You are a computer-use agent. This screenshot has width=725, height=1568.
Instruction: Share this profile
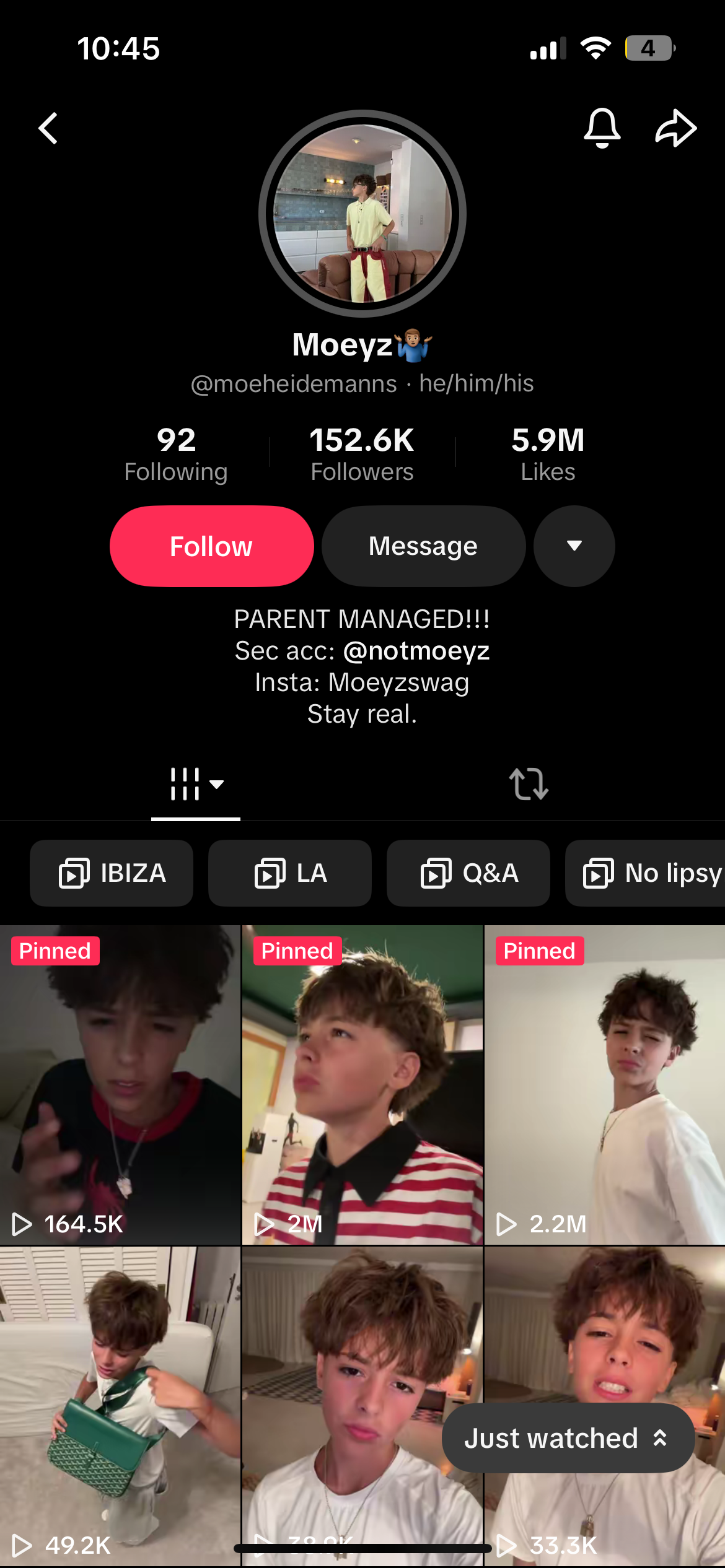point(675,128)
